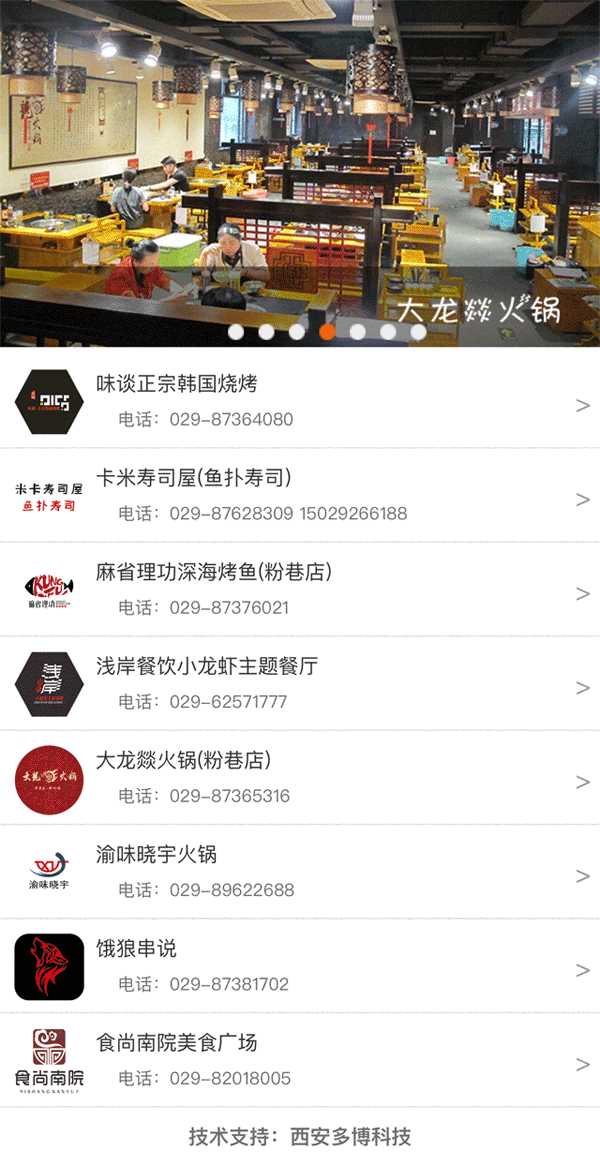
Task: Jump to the last banner slide dot
Action: click(x=418, y=332)
